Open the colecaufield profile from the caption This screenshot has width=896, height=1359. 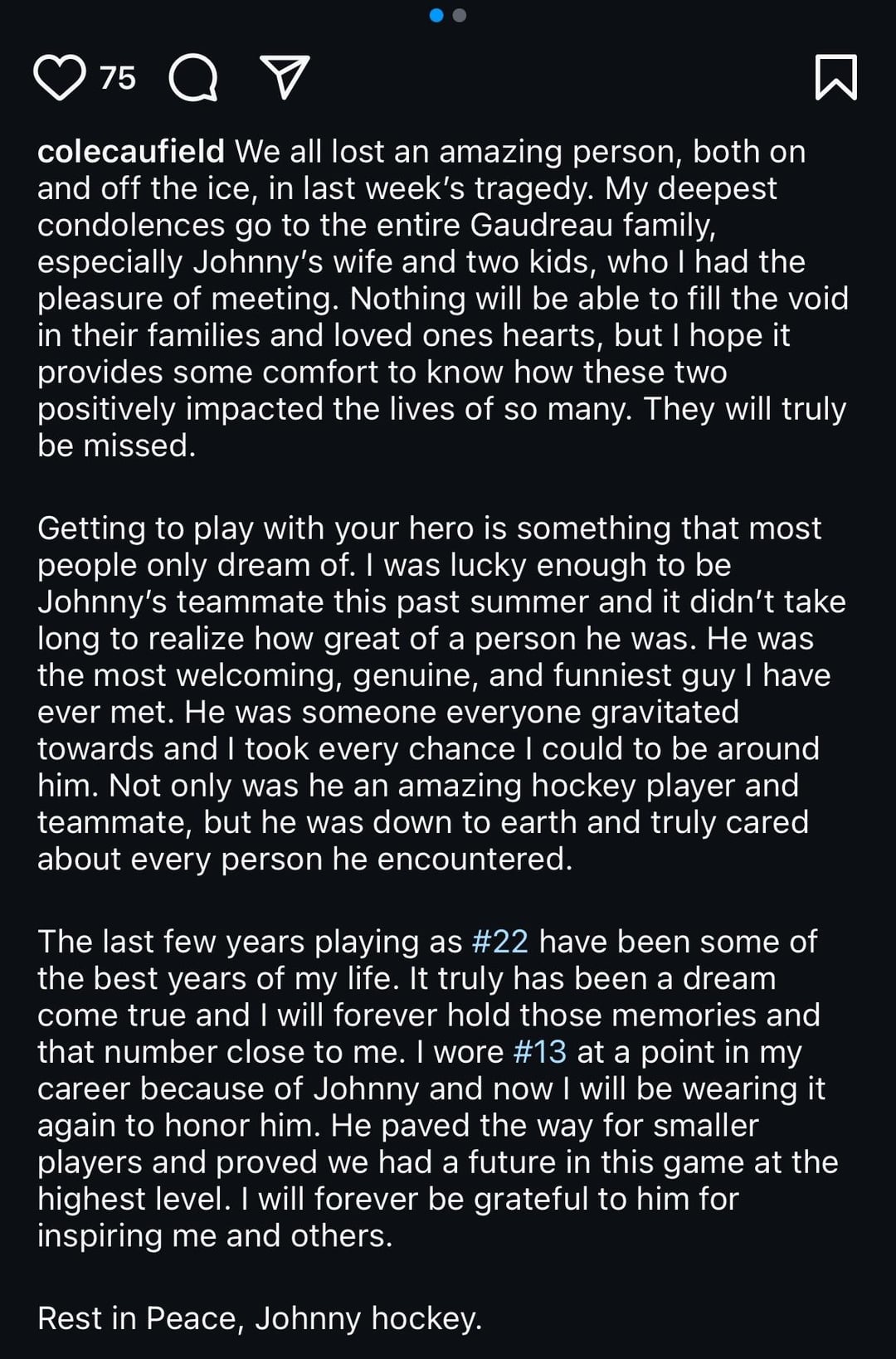click(x=131, y=152)
